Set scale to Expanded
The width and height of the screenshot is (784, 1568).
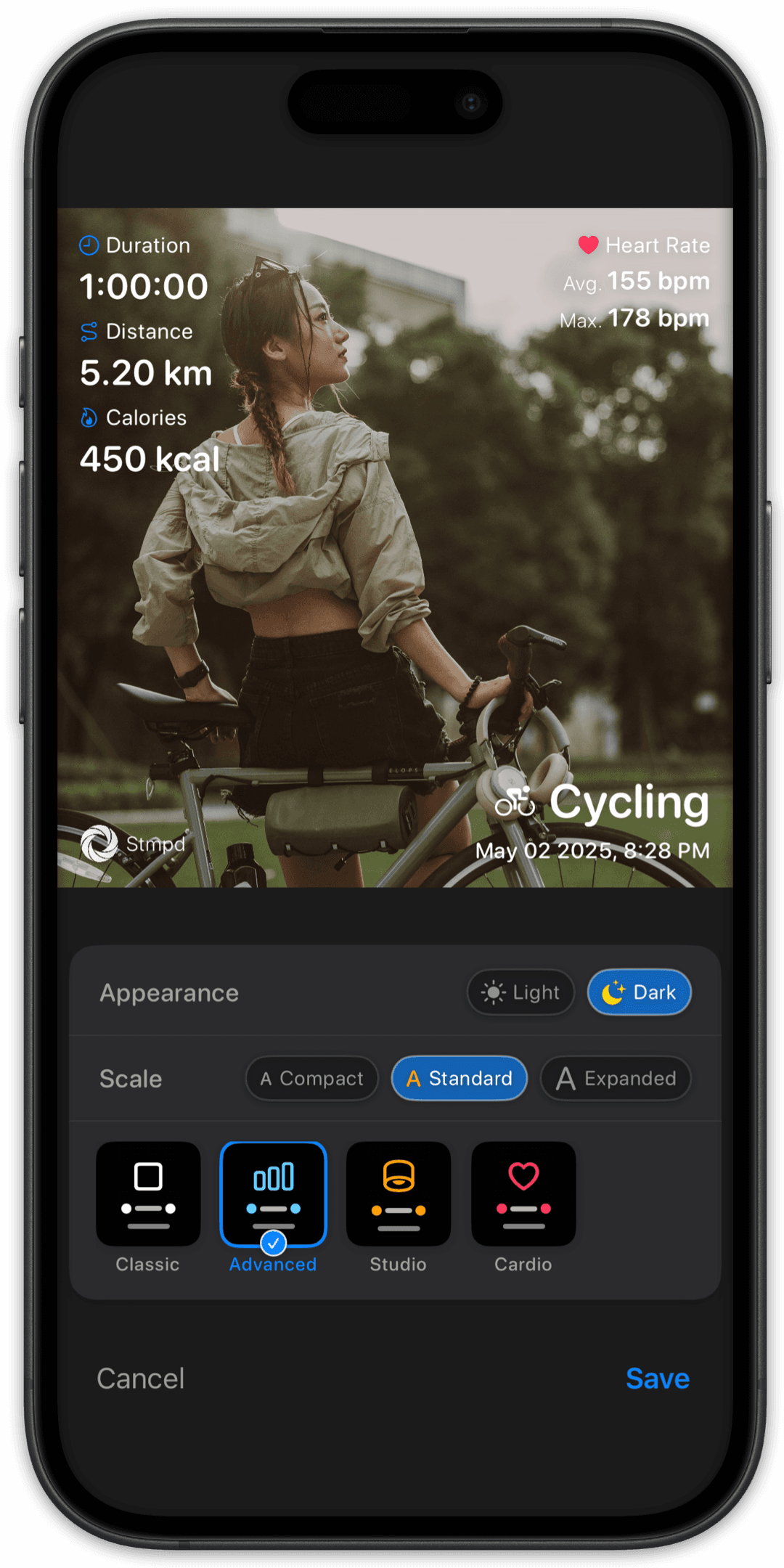(616, 1079)
